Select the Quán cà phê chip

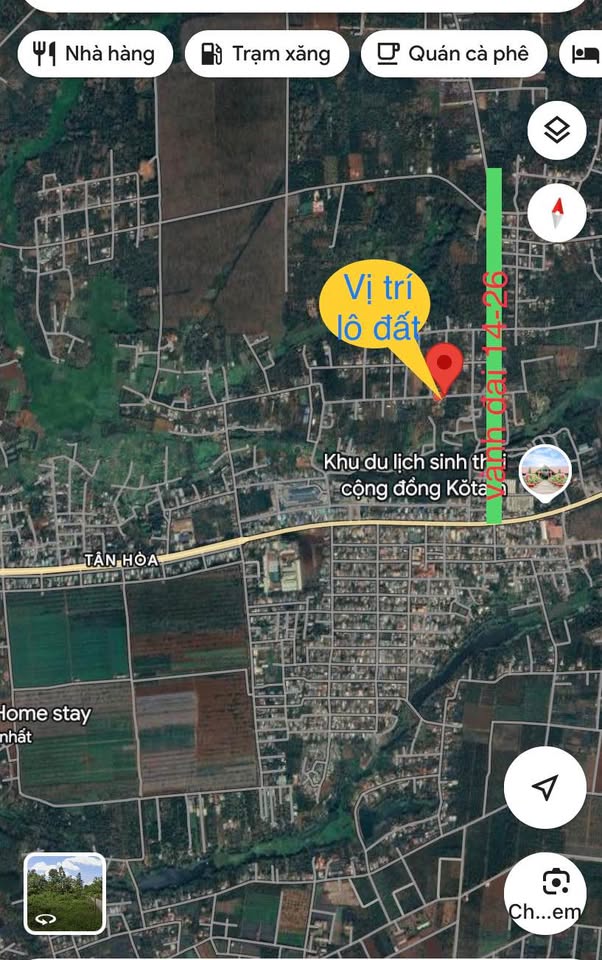[454, 54]
